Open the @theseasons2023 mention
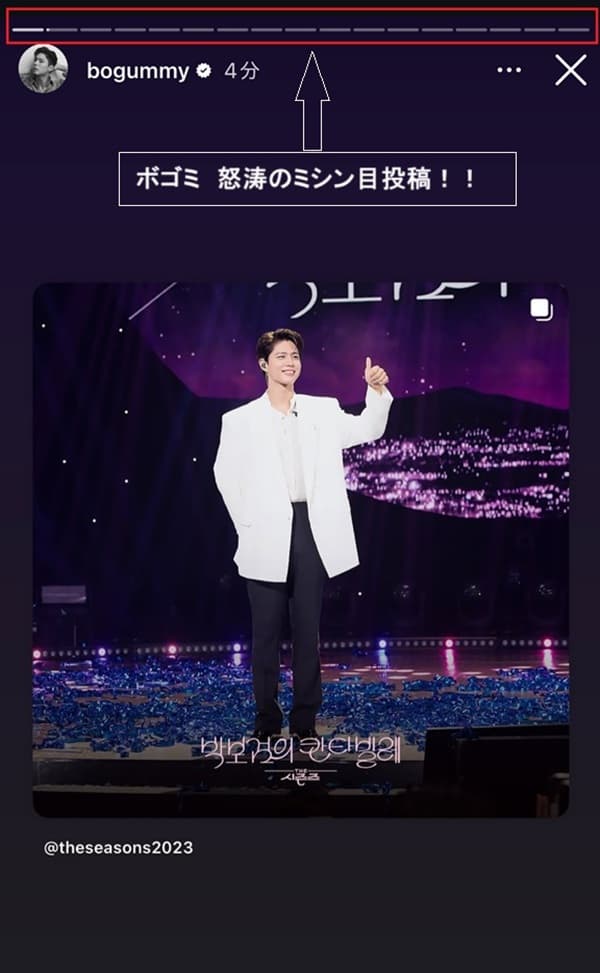Viewport: 600px width, 973px height. (119, 847)
